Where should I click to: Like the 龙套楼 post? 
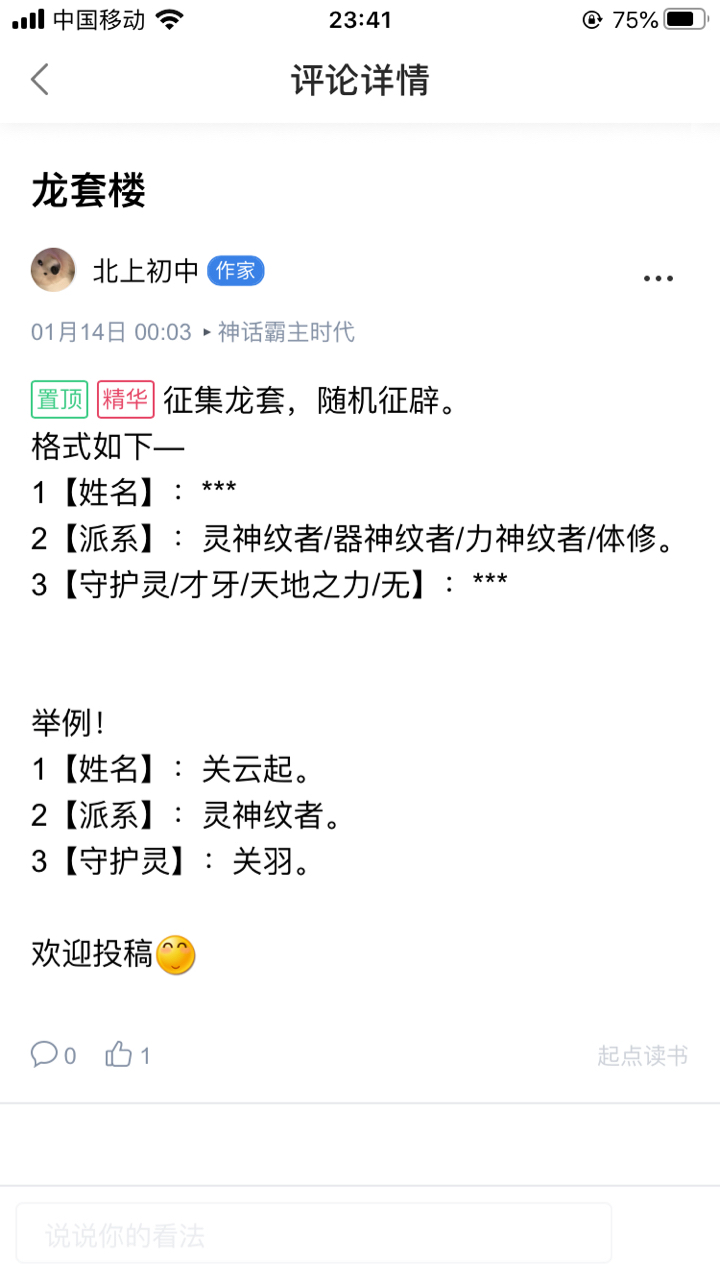click(119, 1054)
